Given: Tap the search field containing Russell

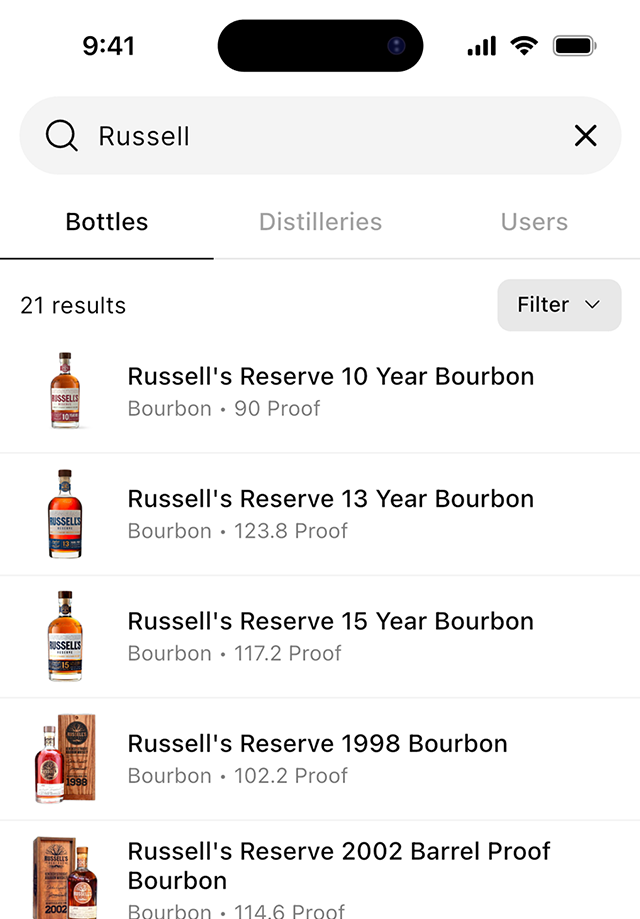Looking at the screenshot, I should point(300,136).
